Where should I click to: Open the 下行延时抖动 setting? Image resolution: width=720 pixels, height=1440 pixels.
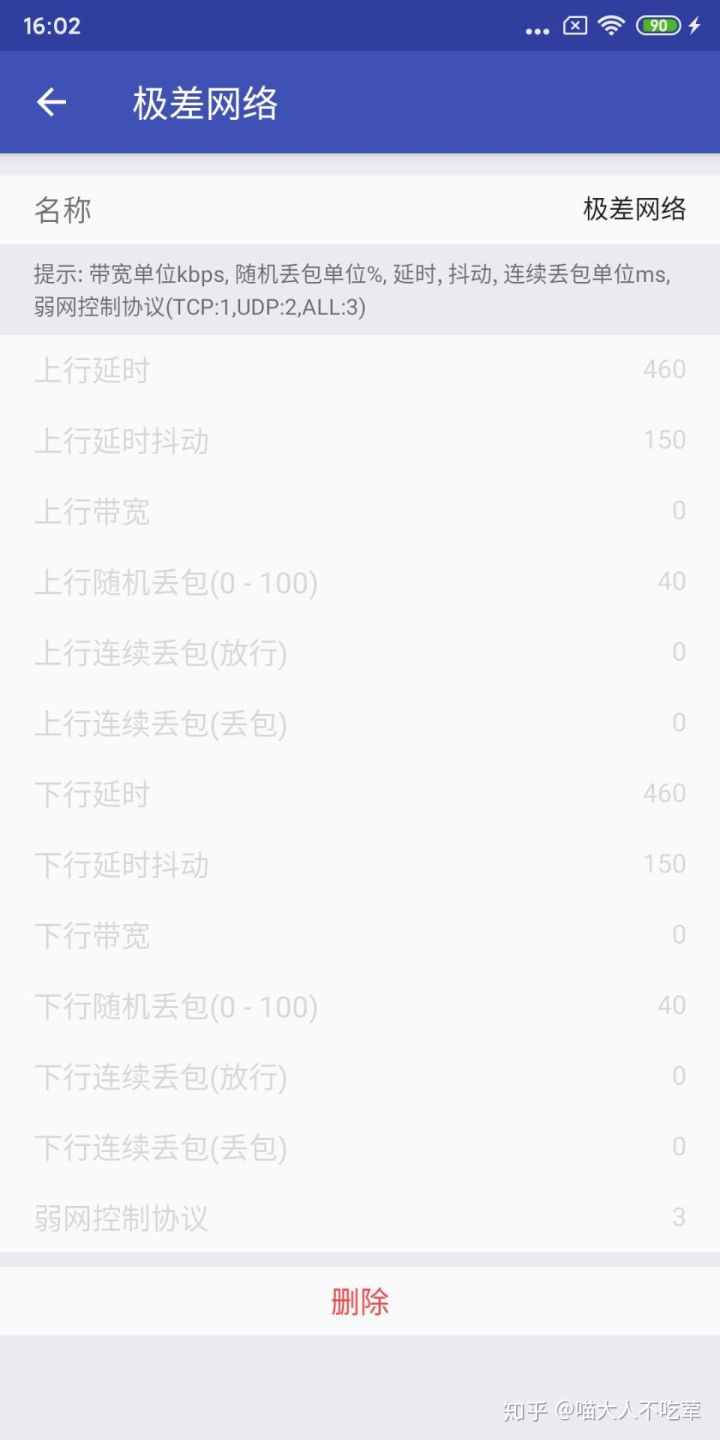click(360, 864)
